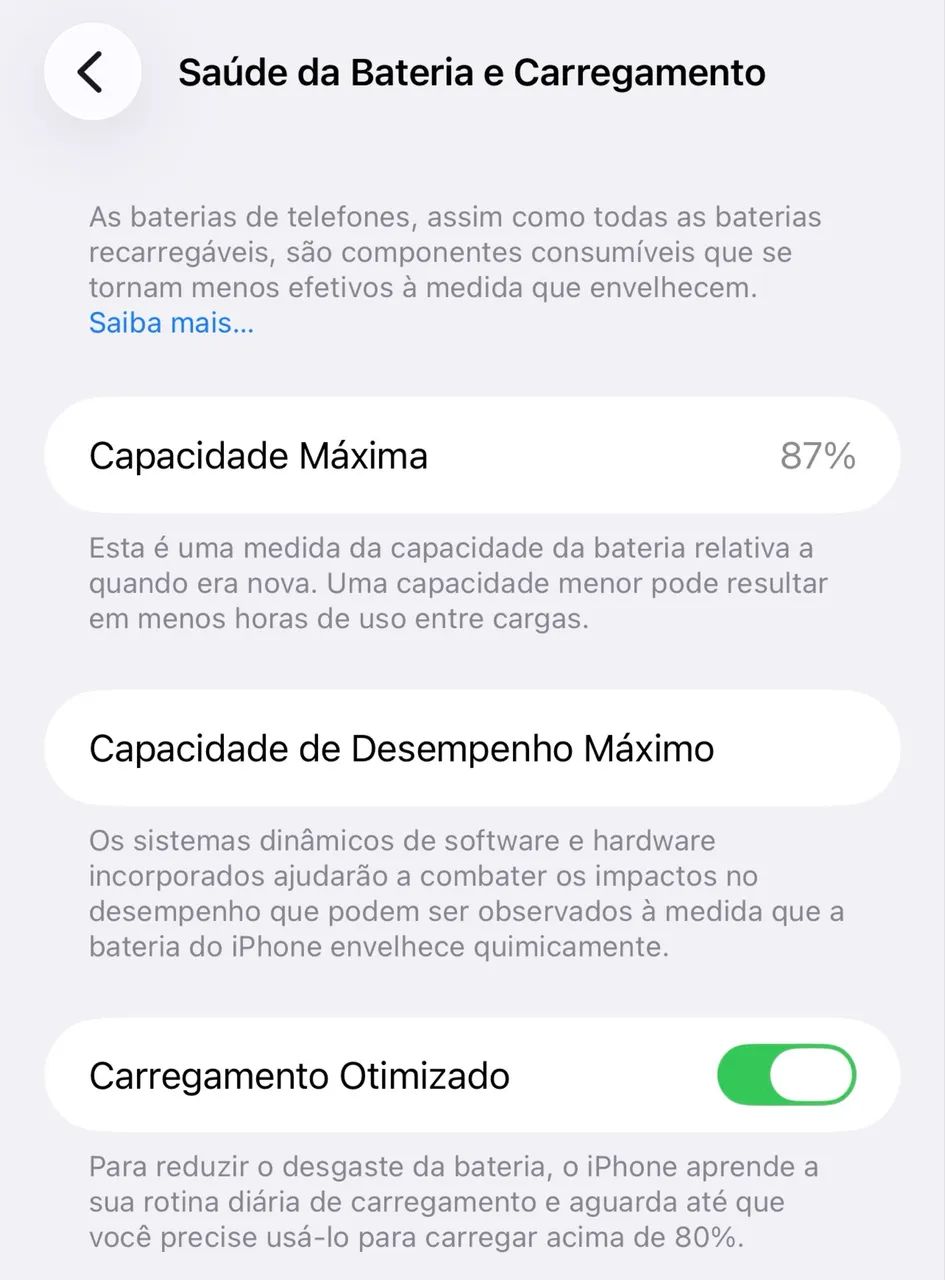Tap the Carregamento Otimizado label
Image resolution: width=945 pixels, height=1280 pixels.
pos(299,1075)
